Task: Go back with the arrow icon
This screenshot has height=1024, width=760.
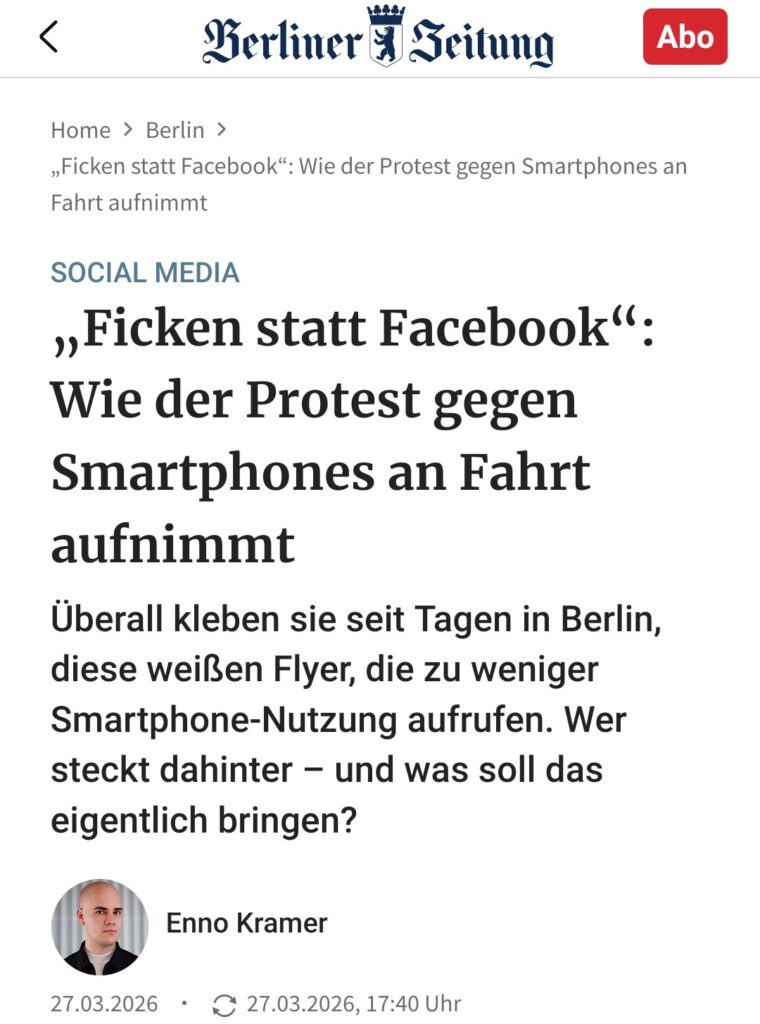Action: coord(48,37)
